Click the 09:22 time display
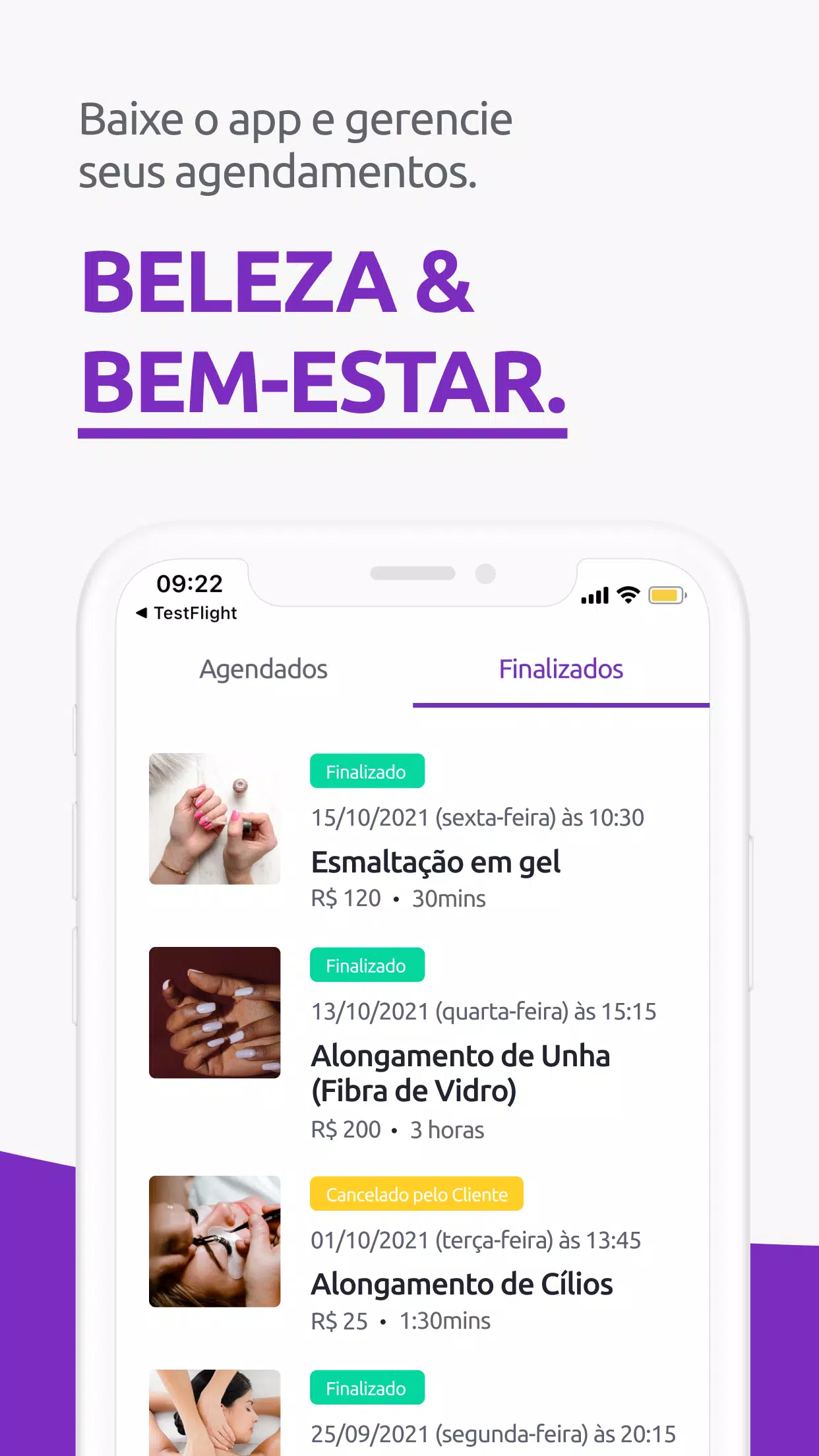Screen dimensions: 819x1456 189,585
